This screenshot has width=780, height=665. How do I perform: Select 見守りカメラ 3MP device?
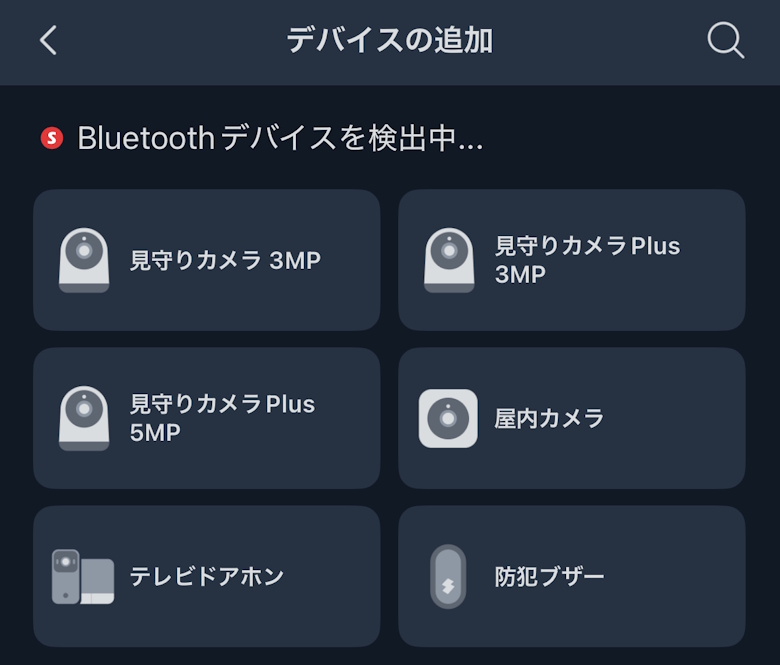click(207, 260)
